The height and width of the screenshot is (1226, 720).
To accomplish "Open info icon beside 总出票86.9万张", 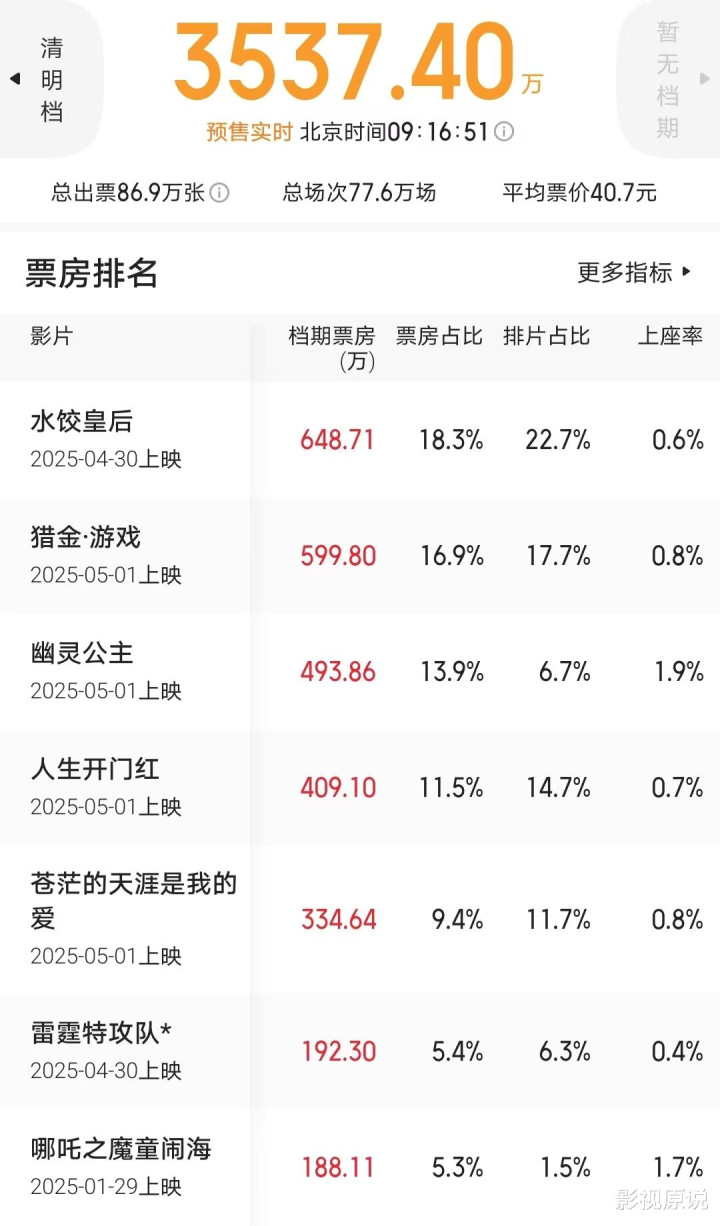I will pyautogui.click(x=219, y=192).
